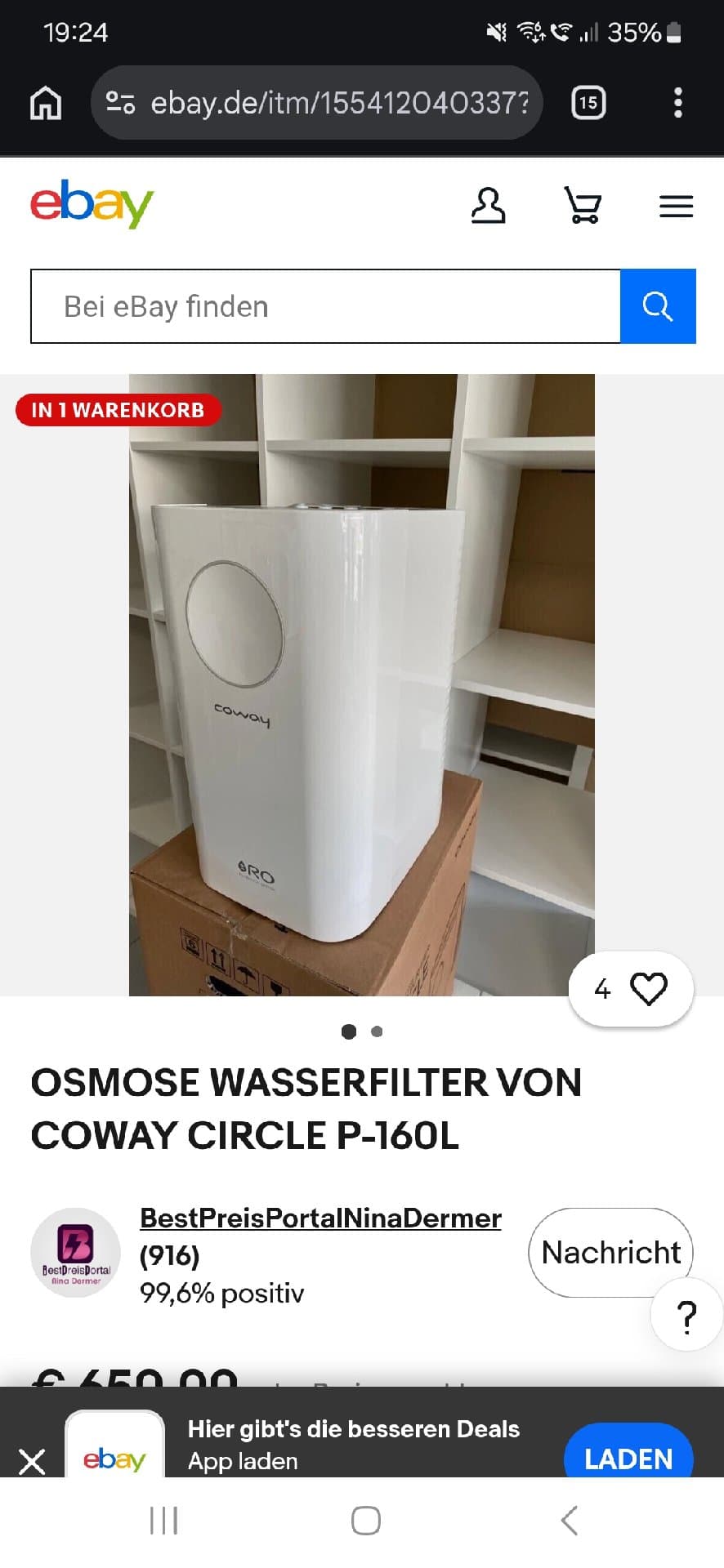Add item to watchlist with heart button
This screenshot has height=1568, width=724.
(631, 989)
